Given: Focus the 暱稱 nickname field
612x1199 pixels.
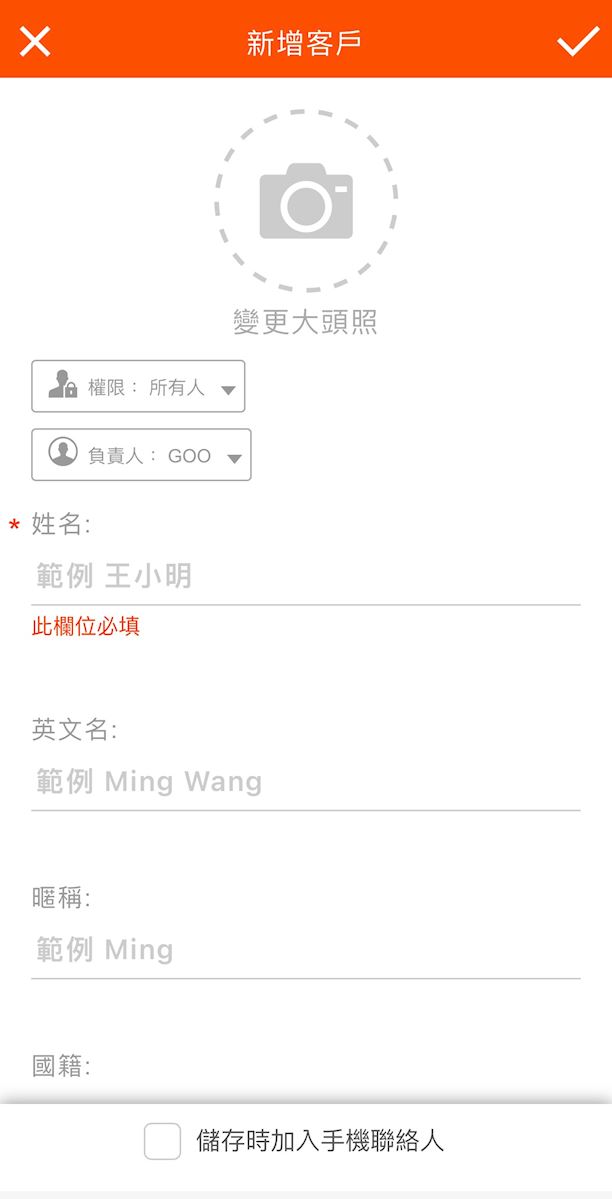Looking at the screenshot, I should 305,949.
